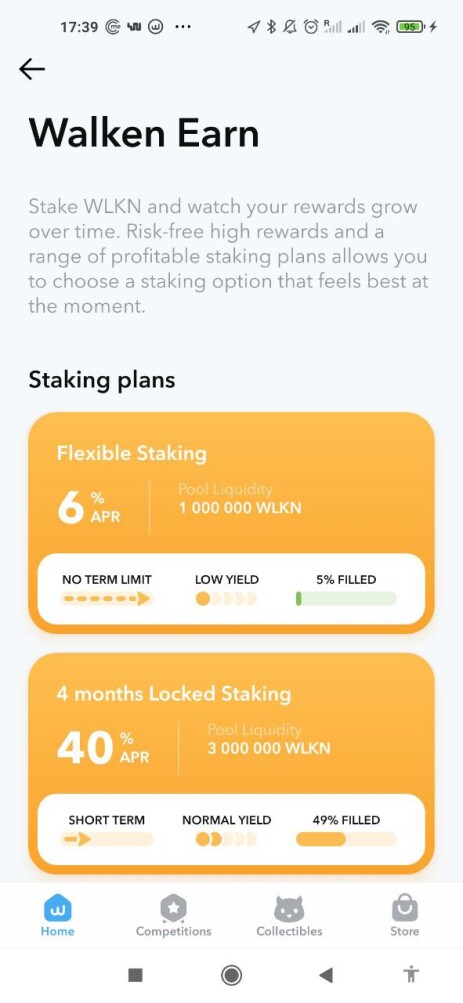
Task: Open the 4 months Locked Staking card
Action: (x=232, y=763)
